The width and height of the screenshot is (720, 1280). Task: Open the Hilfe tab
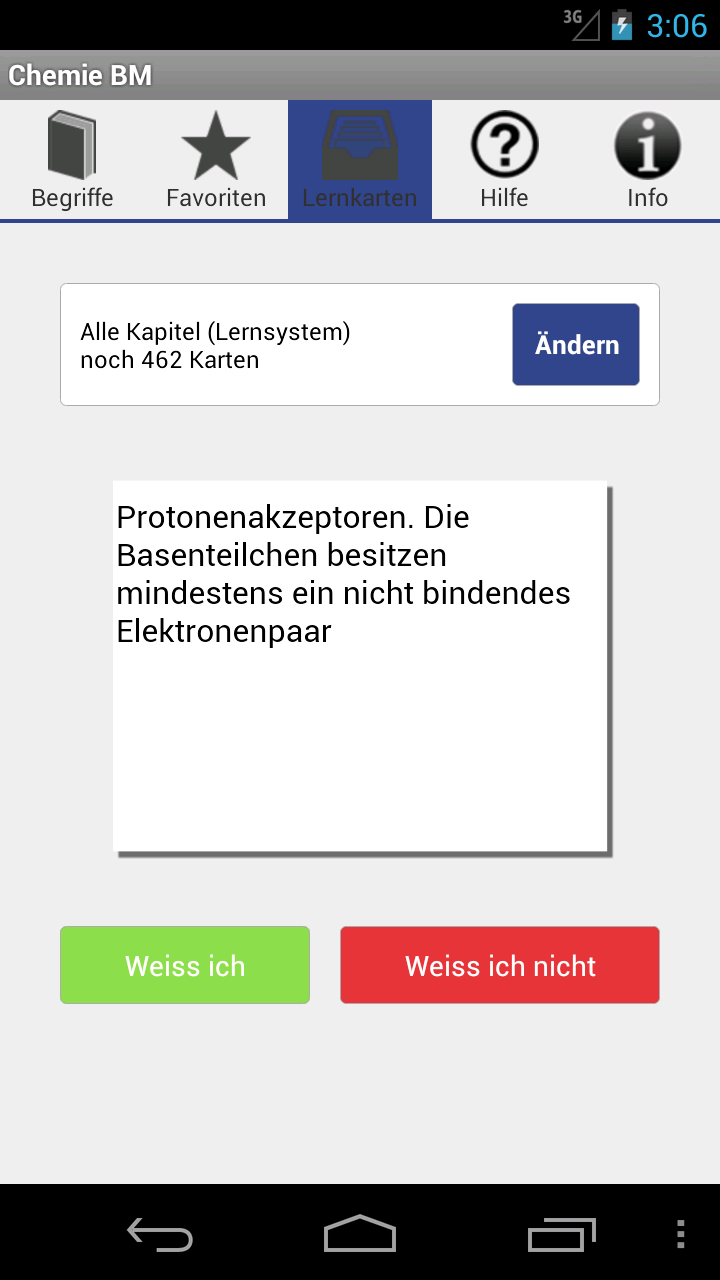504,160
